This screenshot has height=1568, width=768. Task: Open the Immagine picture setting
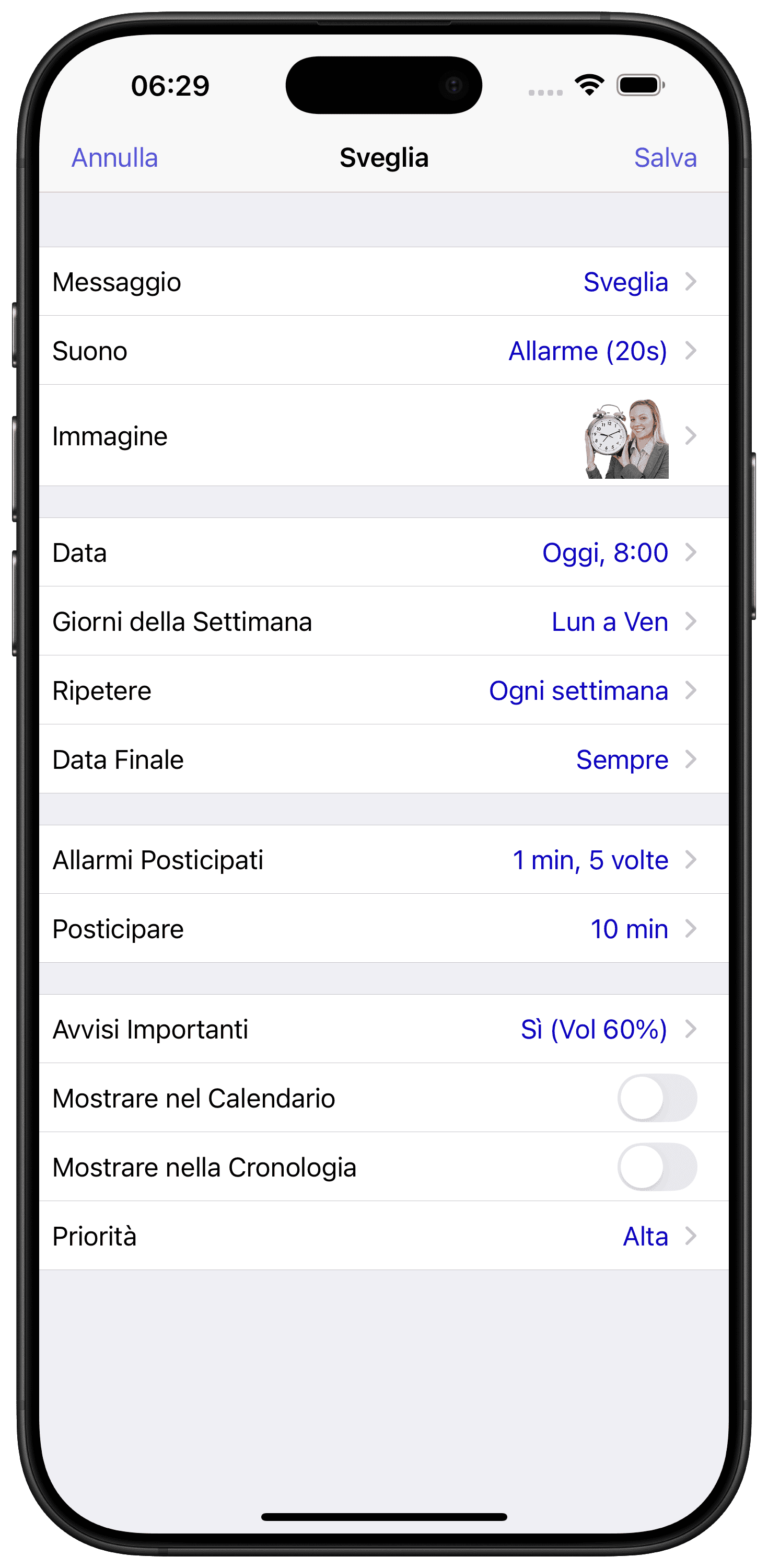[384, 436]
